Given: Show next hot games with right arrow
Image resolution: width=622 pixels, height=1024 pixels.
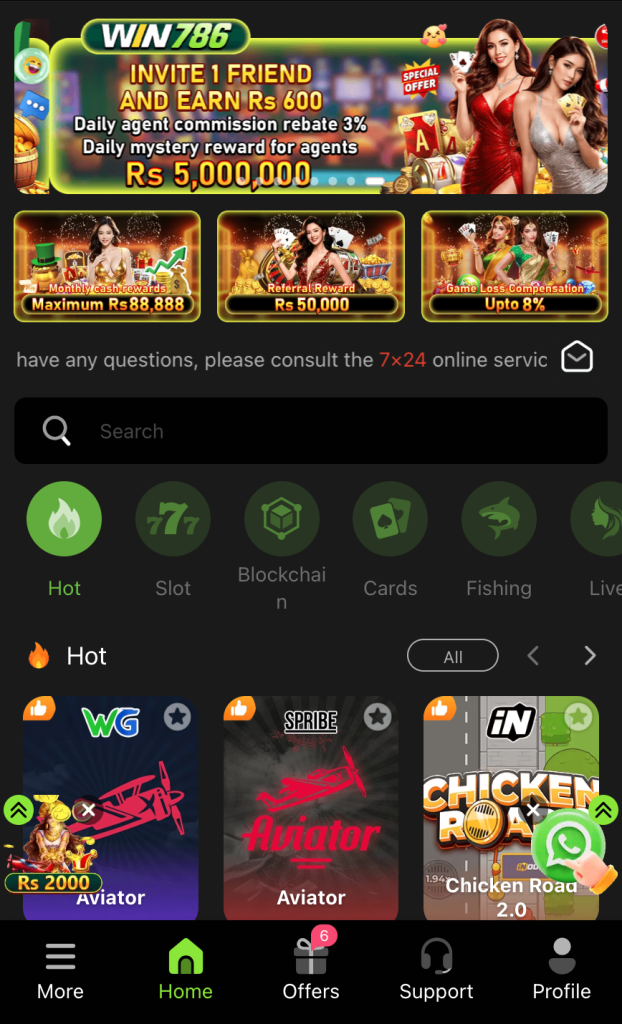Looking at the screenshot, I should tap(589, 656).
